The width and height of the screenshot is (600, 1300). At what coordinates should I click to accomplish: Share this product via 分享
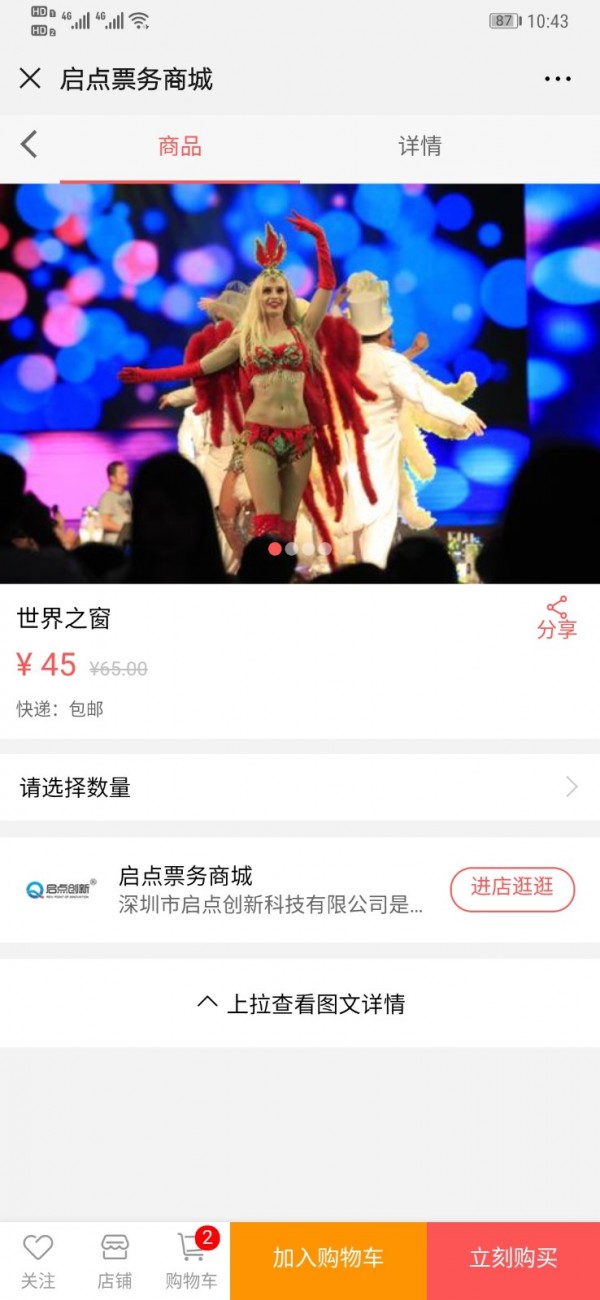click(x=557, y=618)
